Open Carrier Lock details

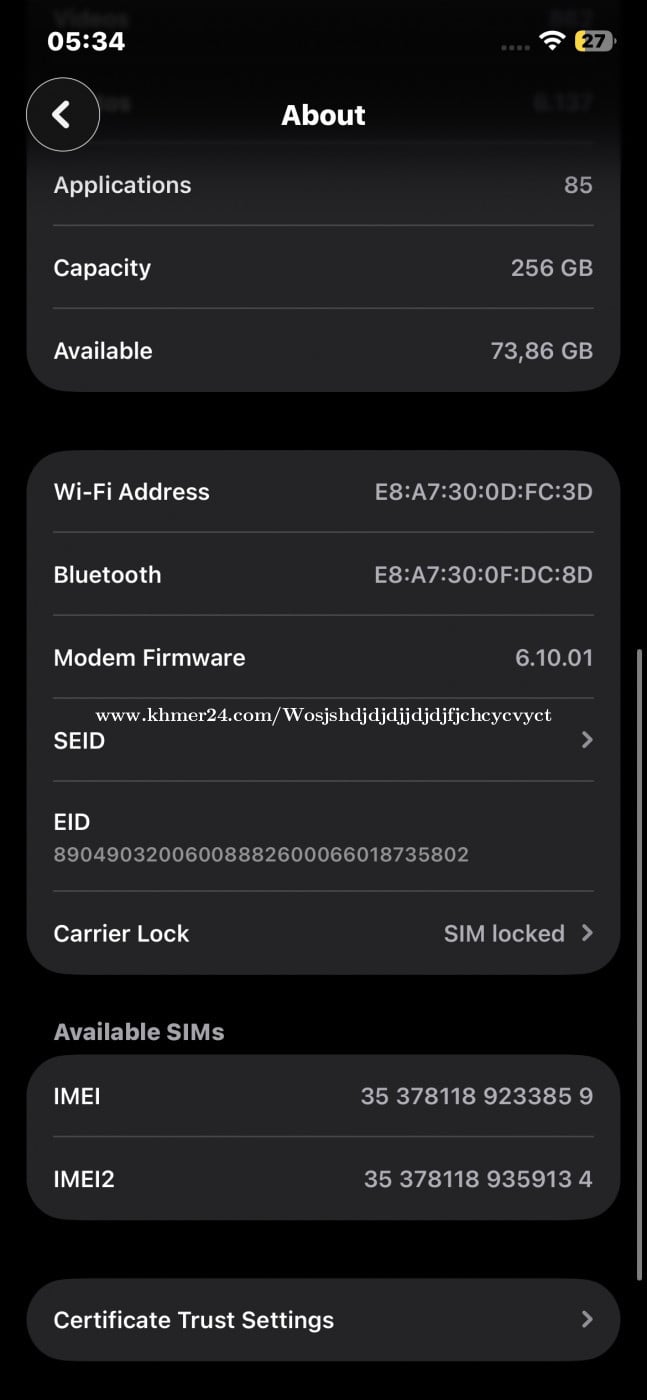pyautogui.click(x=323, y=933)
